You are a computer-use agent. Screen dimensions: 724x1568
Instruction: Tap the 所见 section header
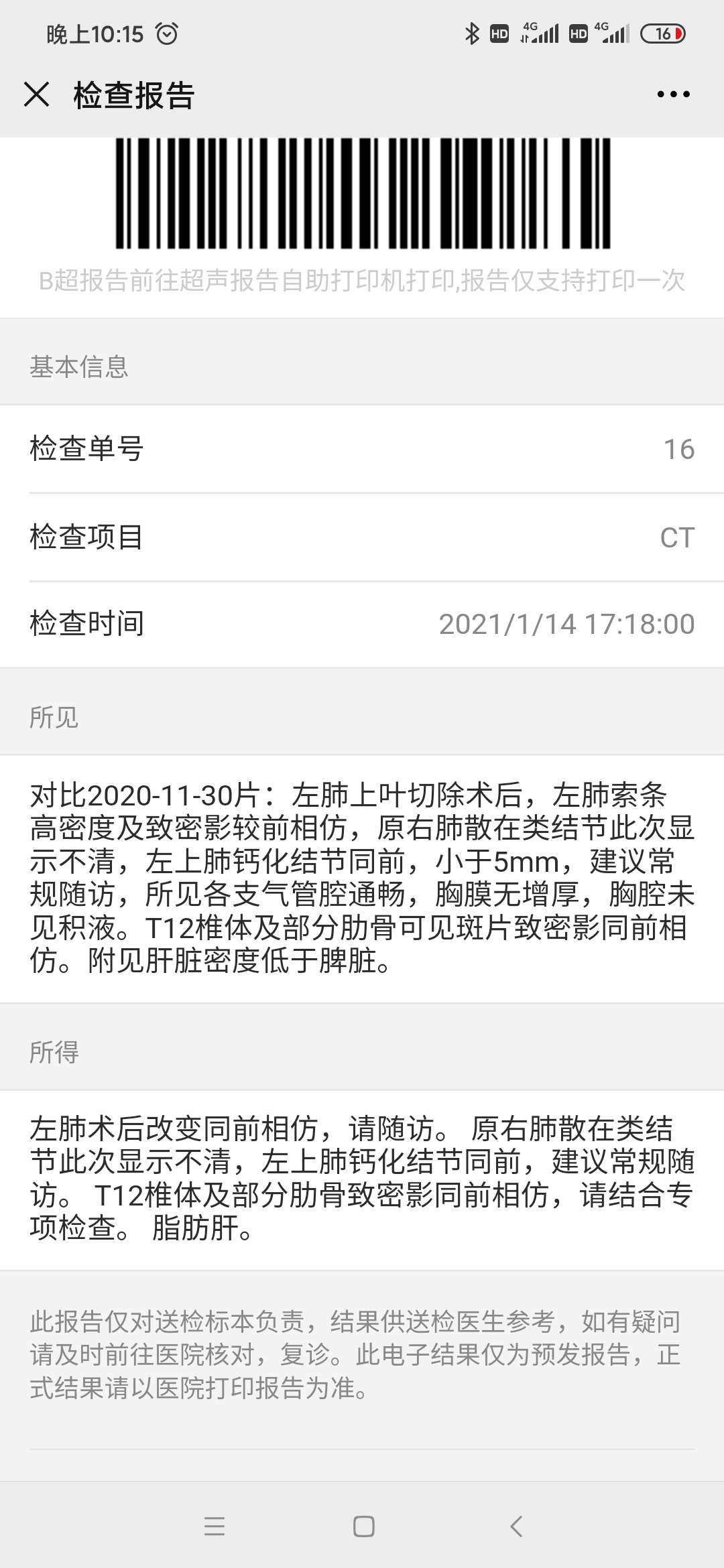[x=54, y=718]
